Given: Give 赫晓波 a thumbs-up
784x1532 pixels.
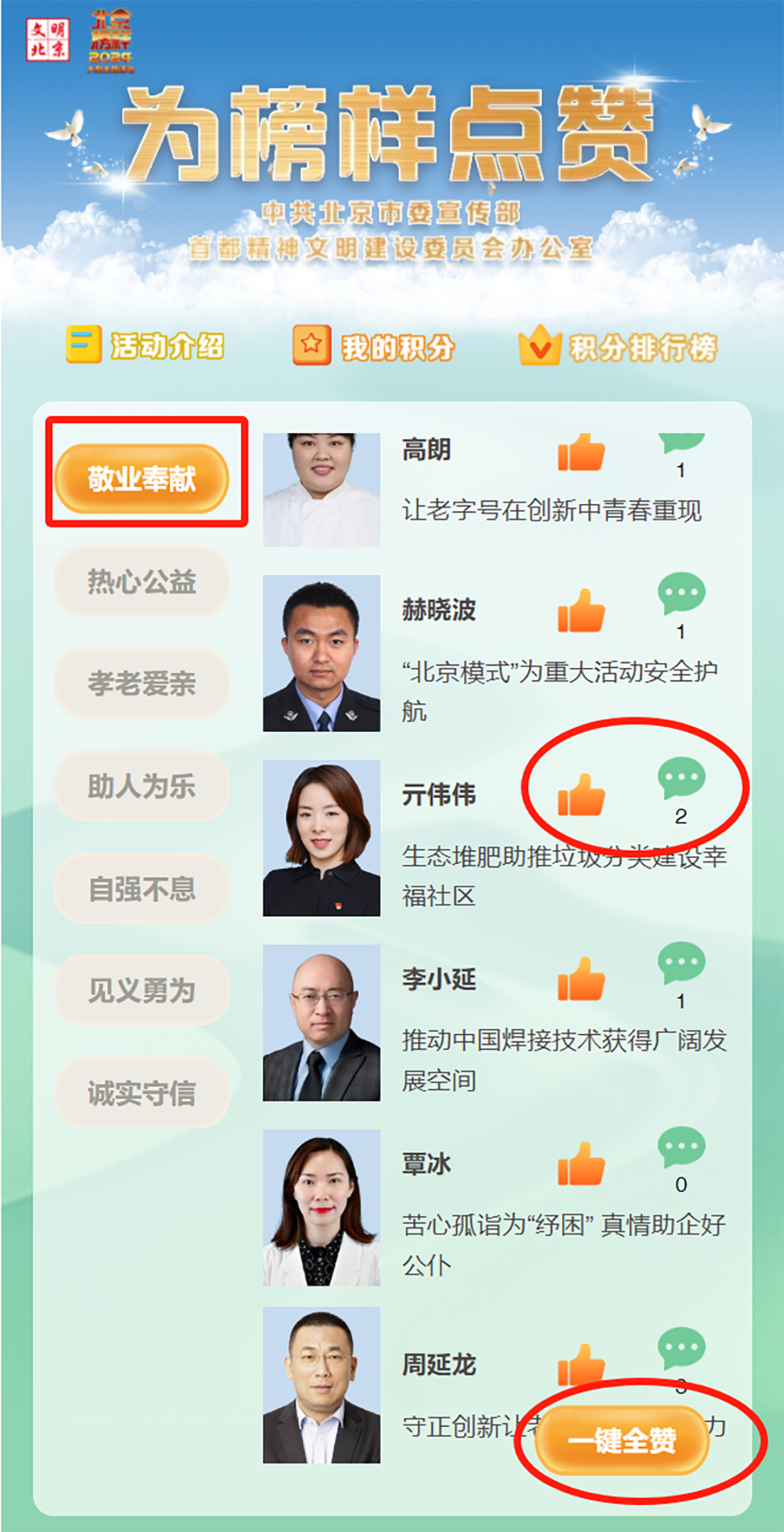Looking at the screenshot, I should (581, 611).
